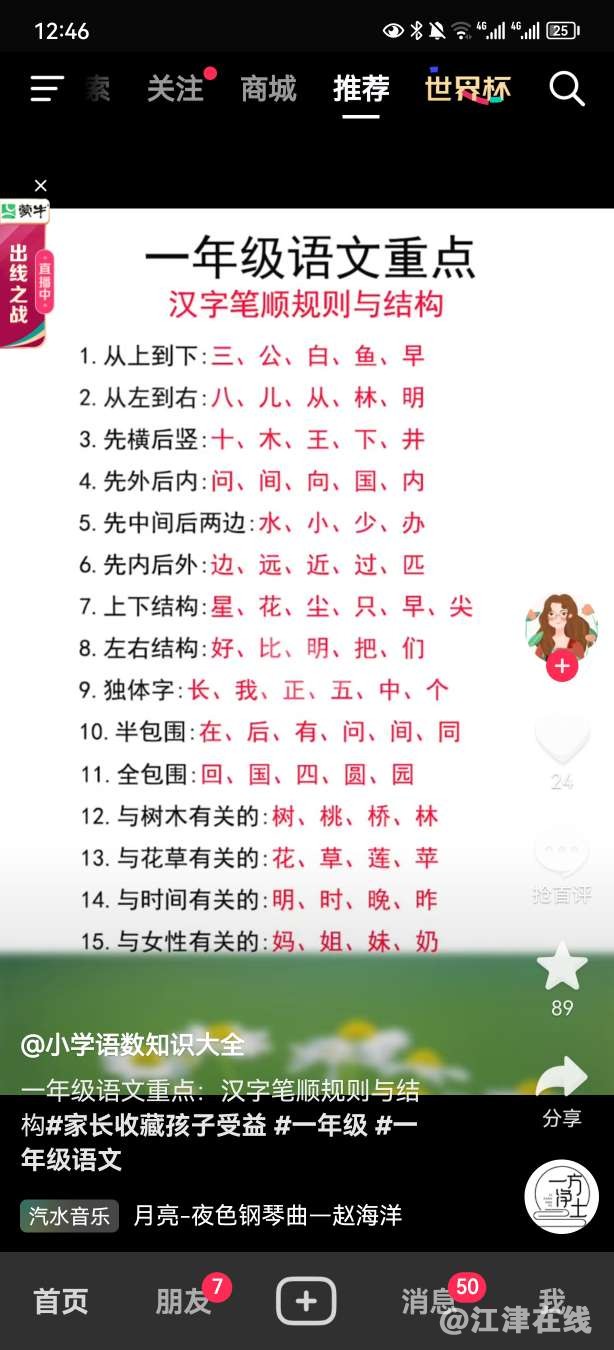This screenshot has width=614, height=1350.
Task: Select the 推荐 tab
Action: 361,89
